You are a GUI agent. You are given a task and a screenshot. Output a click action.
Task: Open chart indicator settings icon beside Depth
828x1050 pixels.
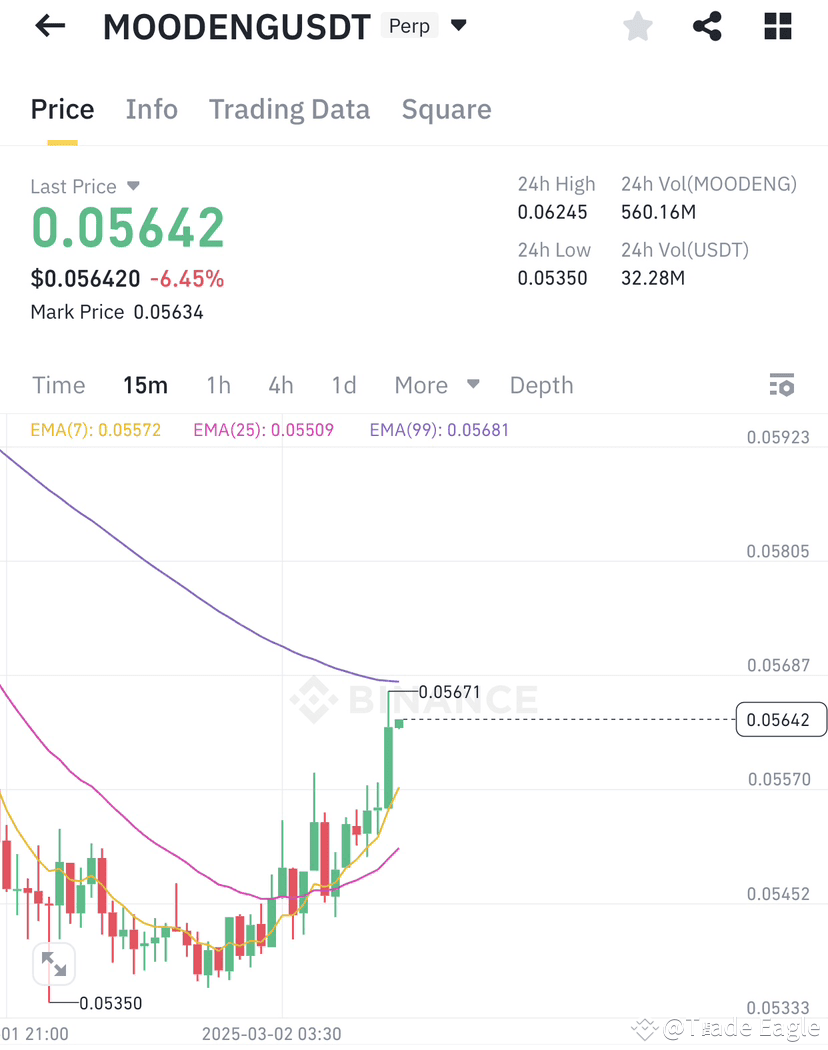(782, 384)
